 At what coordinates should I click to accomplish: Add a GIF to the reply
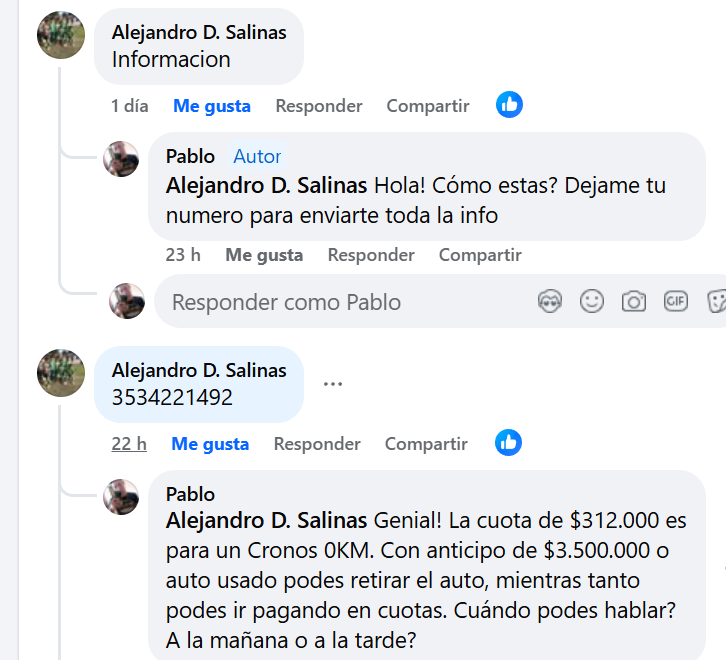point(676,301)
